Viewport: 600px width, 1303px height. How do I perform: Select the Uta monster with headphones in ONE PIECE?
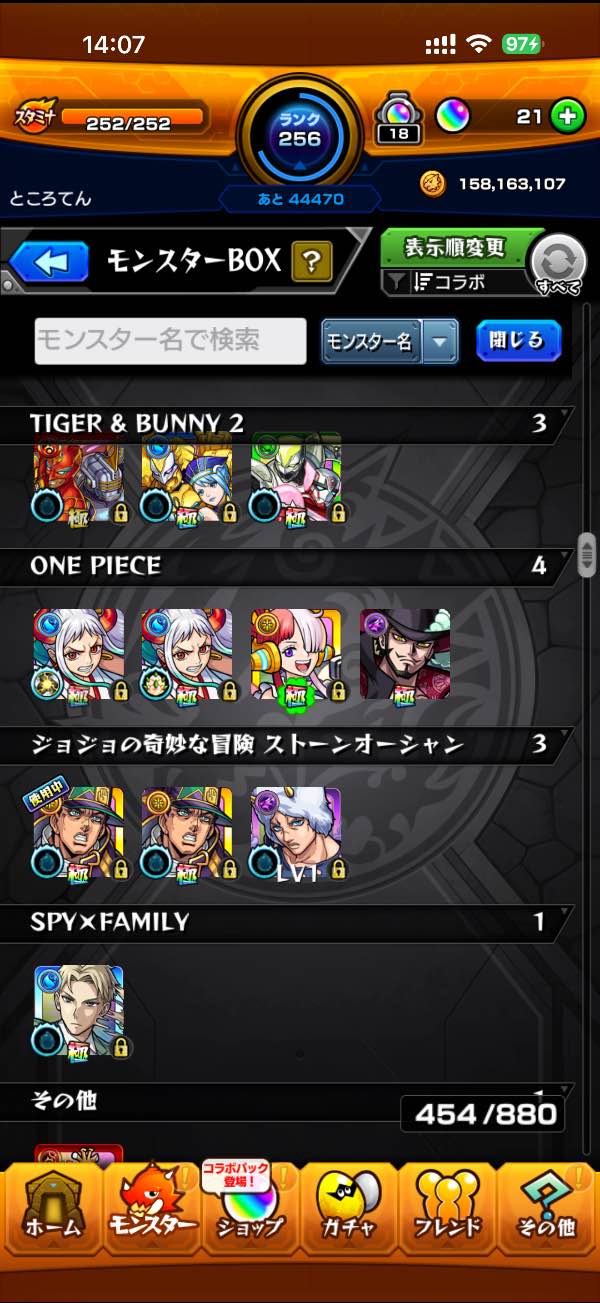295,655
